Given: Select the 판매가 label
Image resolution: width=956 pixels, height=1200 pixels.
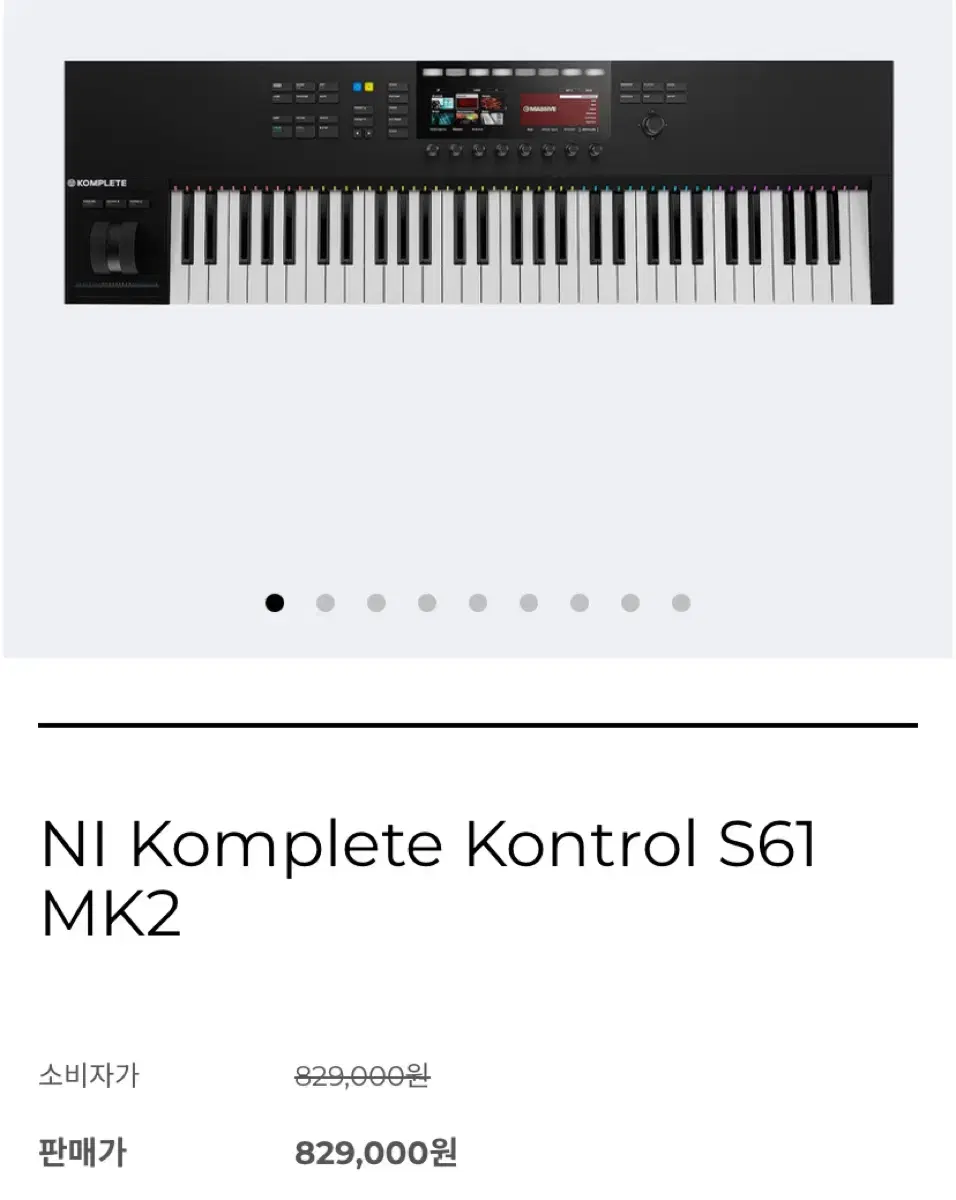Looking at the screenshot, I should (x=83, y=1152).
